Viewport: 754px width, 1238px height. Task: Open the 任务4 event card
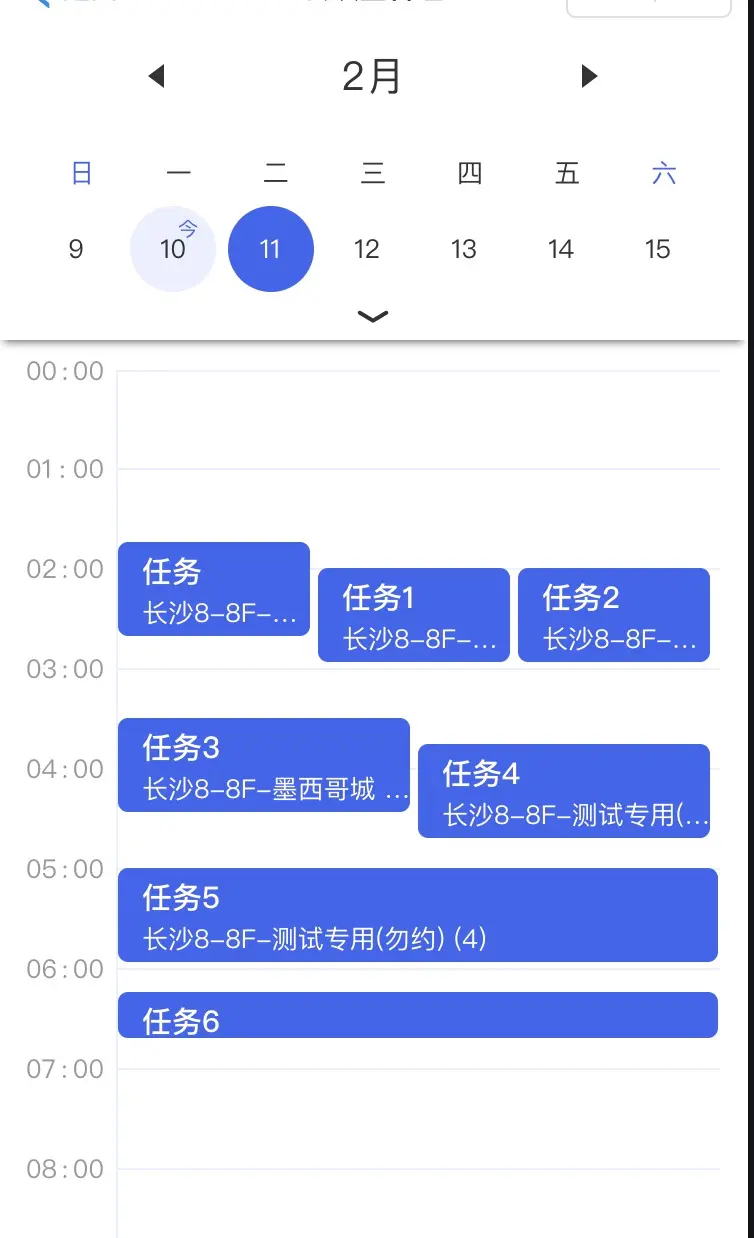(x=564, y=791)
